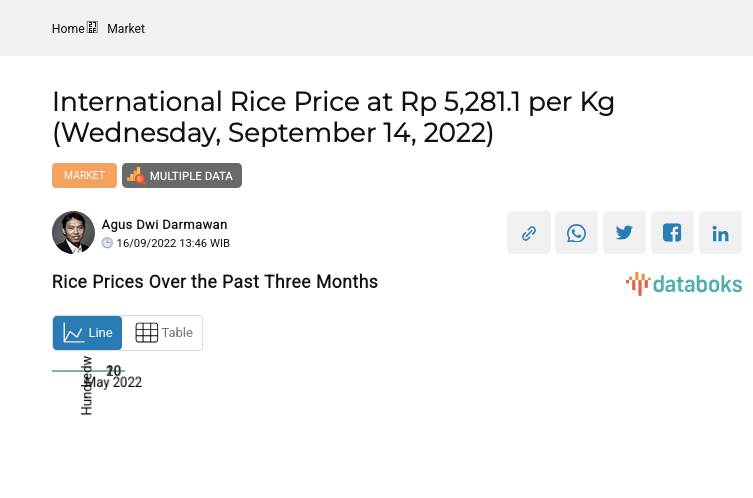Share this article on WhatsApp

point(577,233)
